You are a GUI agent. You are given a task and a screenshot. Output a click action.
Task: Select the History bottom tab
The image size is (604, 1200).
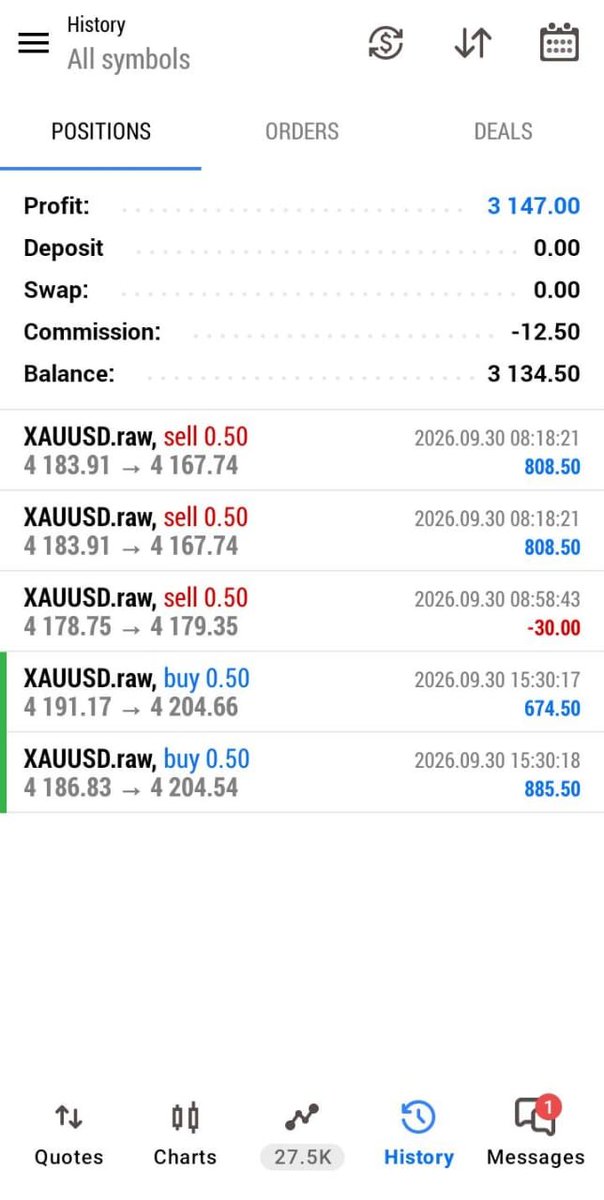pyautogui.click(x=418, y=1134)
